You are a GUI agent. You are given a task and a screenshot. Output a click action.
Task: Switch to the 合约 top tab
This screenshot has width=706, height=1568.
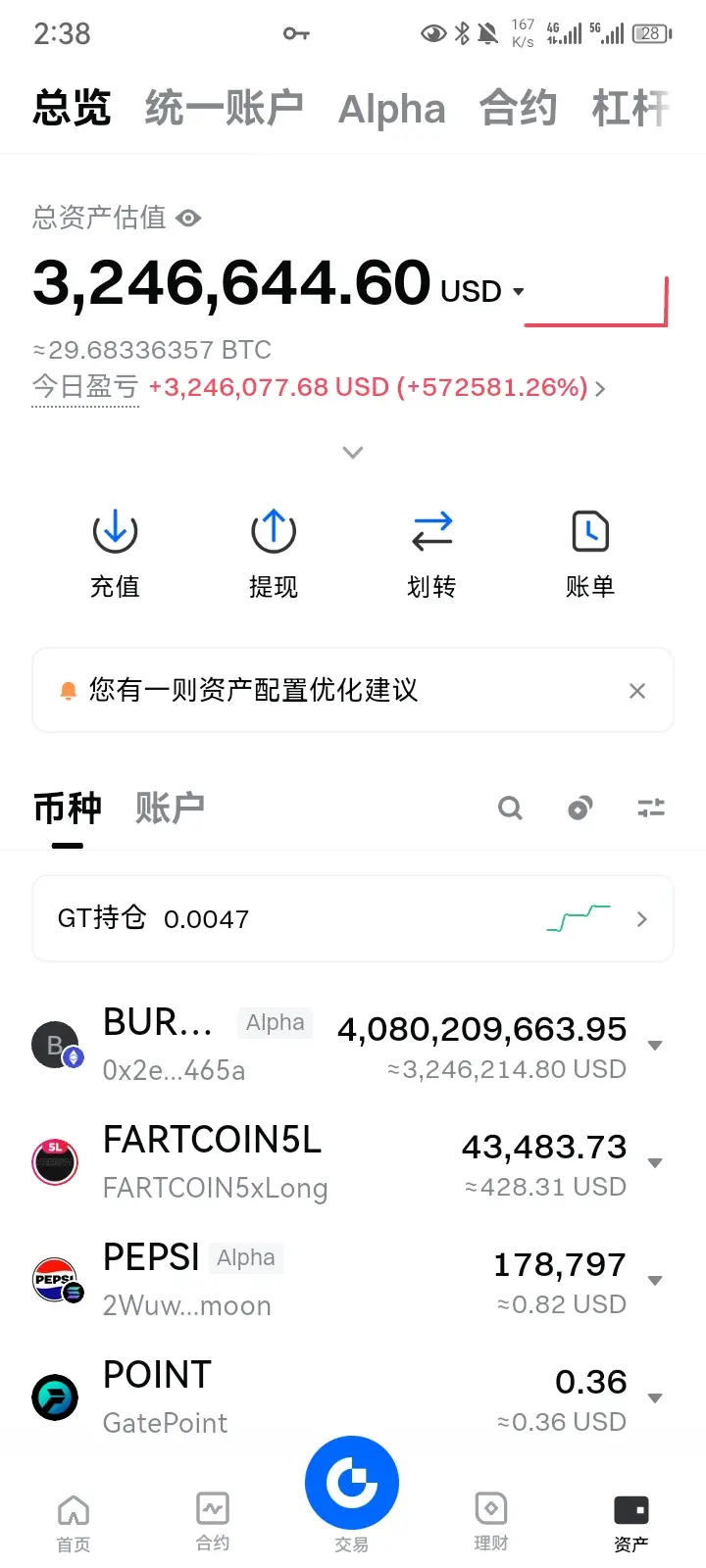519,108
